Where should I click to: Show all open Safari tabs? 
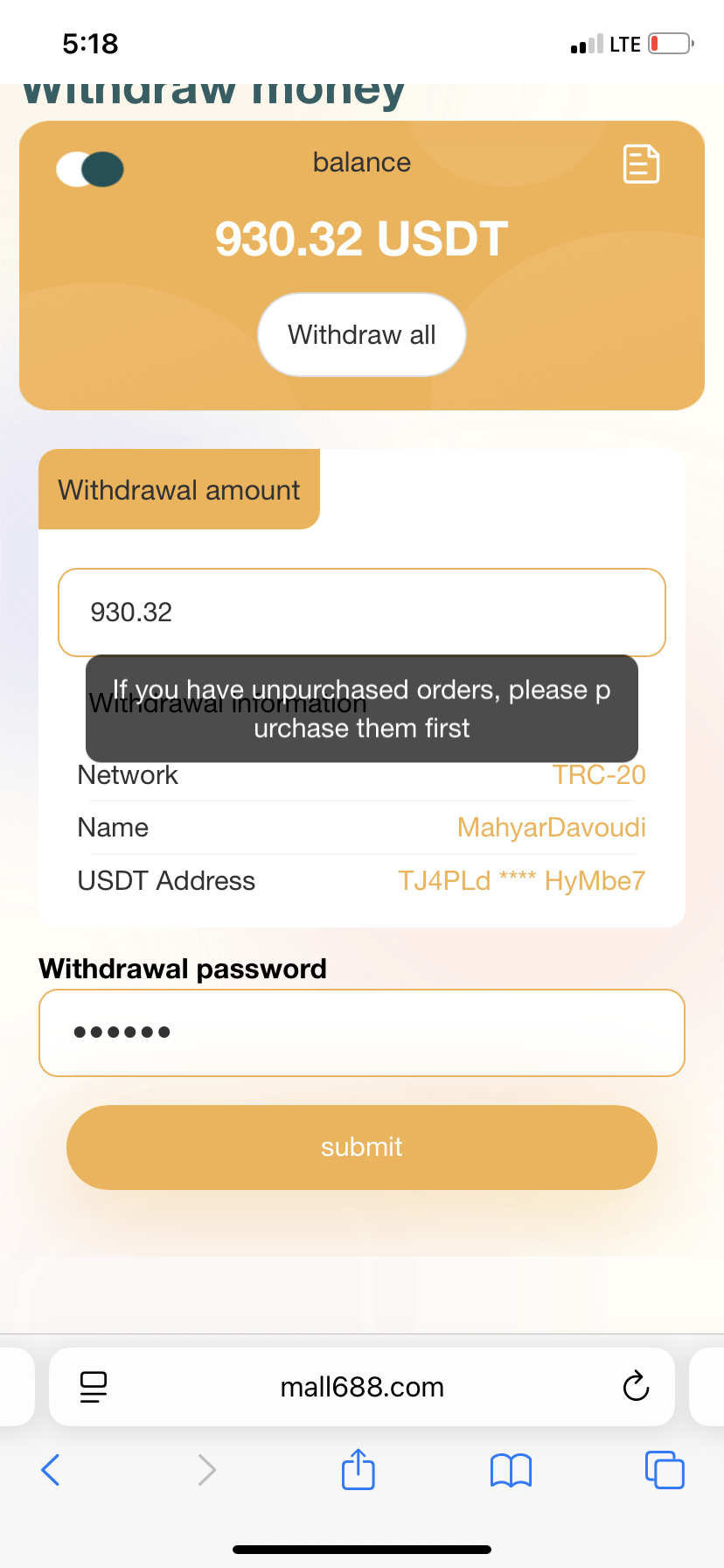[665, 1470]
